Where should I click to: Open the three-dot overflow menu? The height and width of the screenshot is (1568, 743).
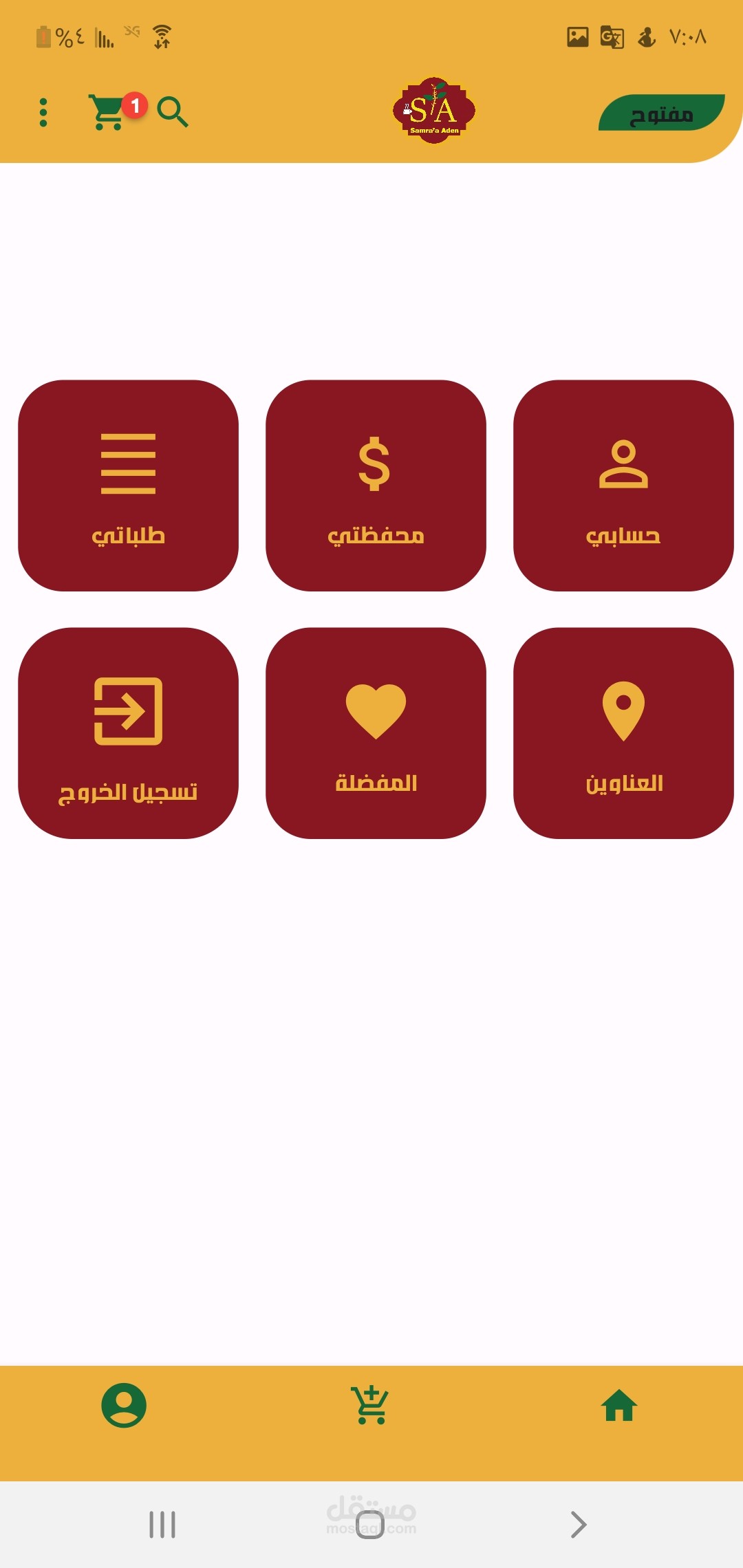(43, 112)
